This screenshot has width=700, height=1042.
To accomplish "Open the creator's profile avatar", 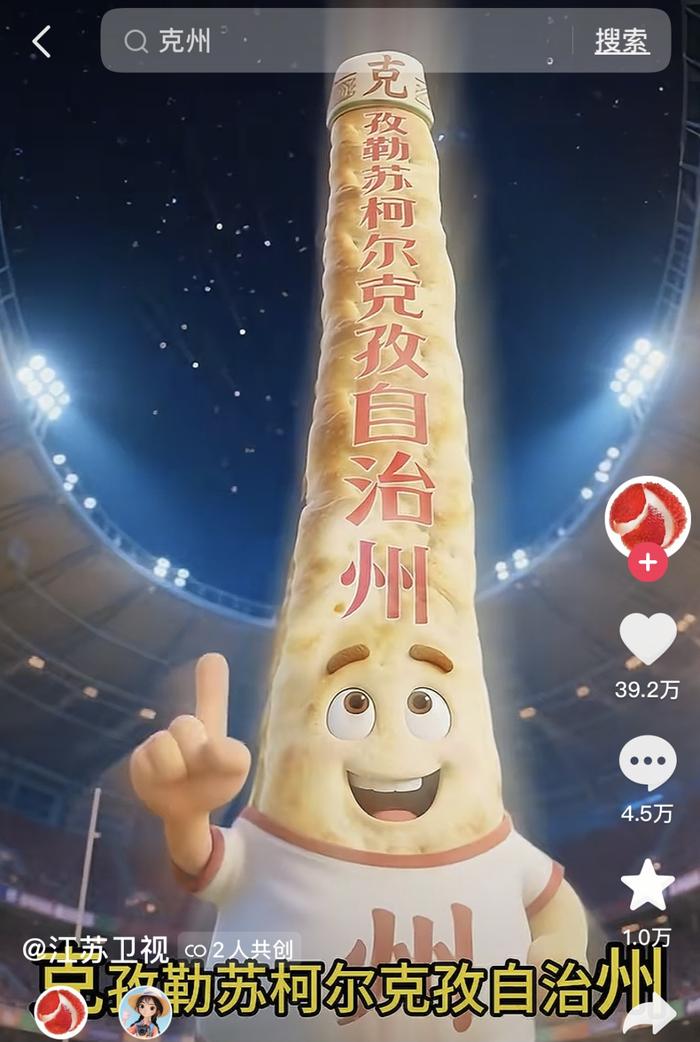I will click(647, 516).
